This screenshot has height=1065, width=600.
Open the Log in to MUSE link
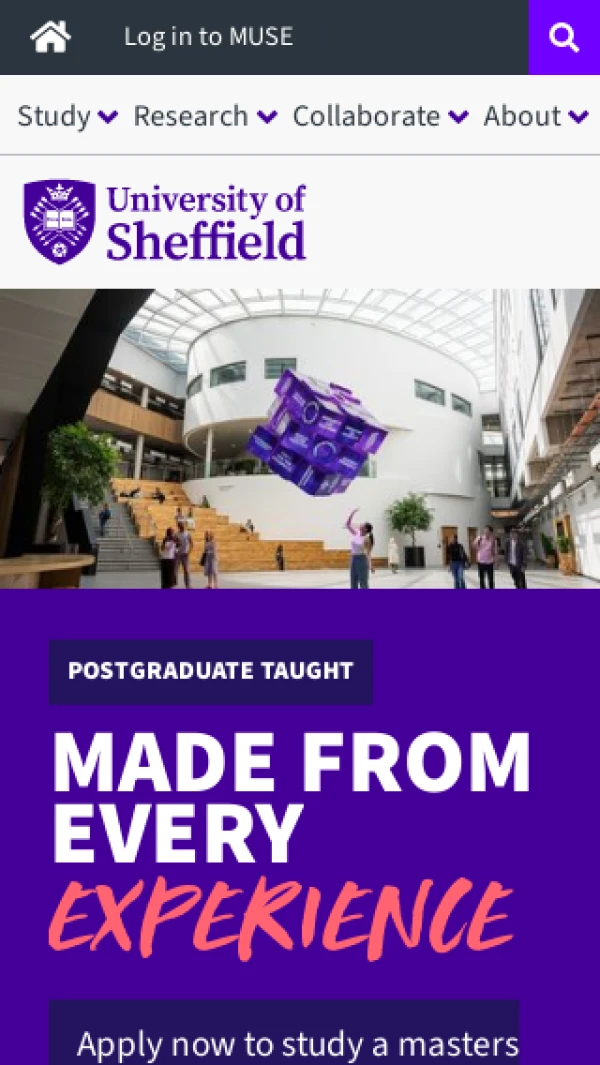pos(208,38)
